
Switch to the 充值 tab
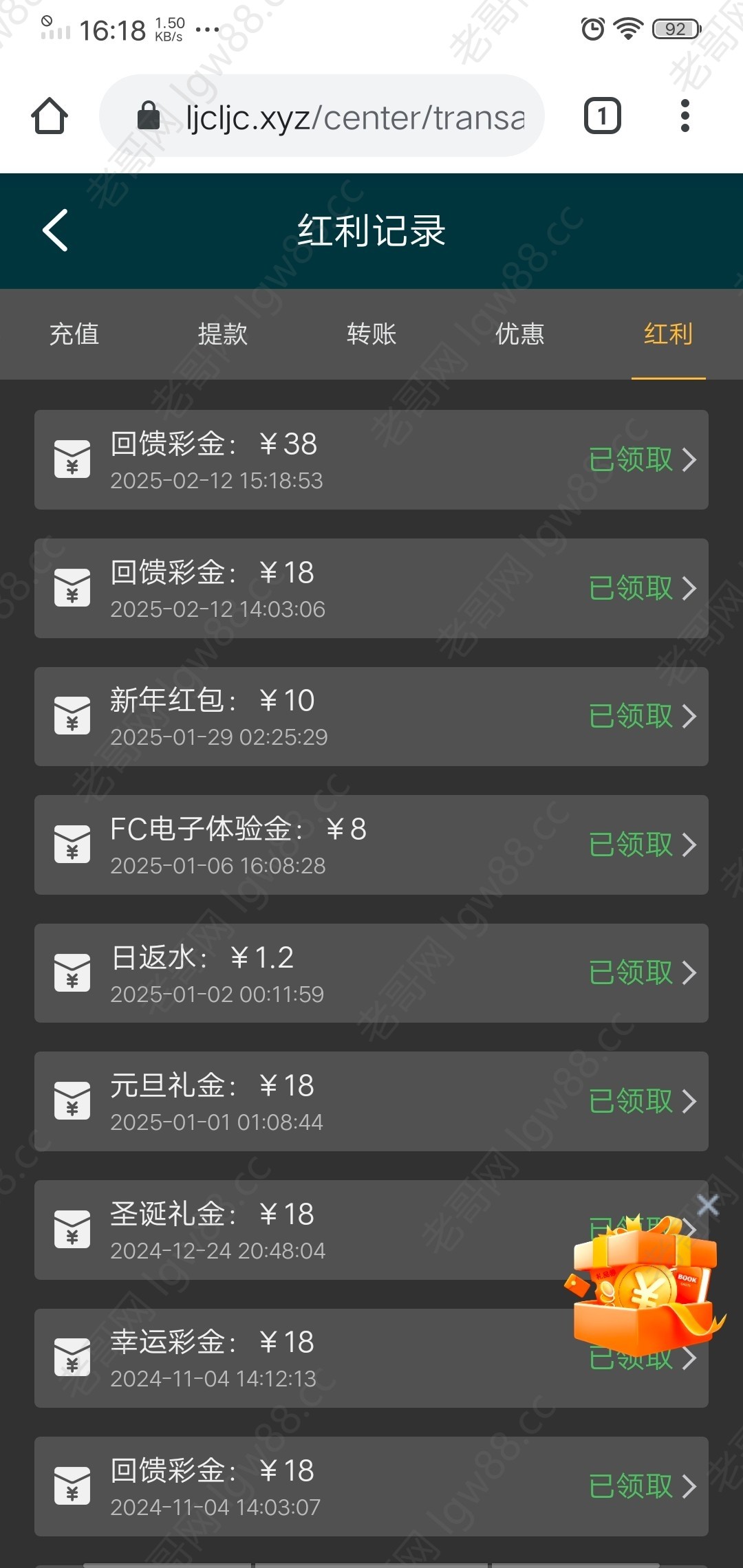pos(74,334)
